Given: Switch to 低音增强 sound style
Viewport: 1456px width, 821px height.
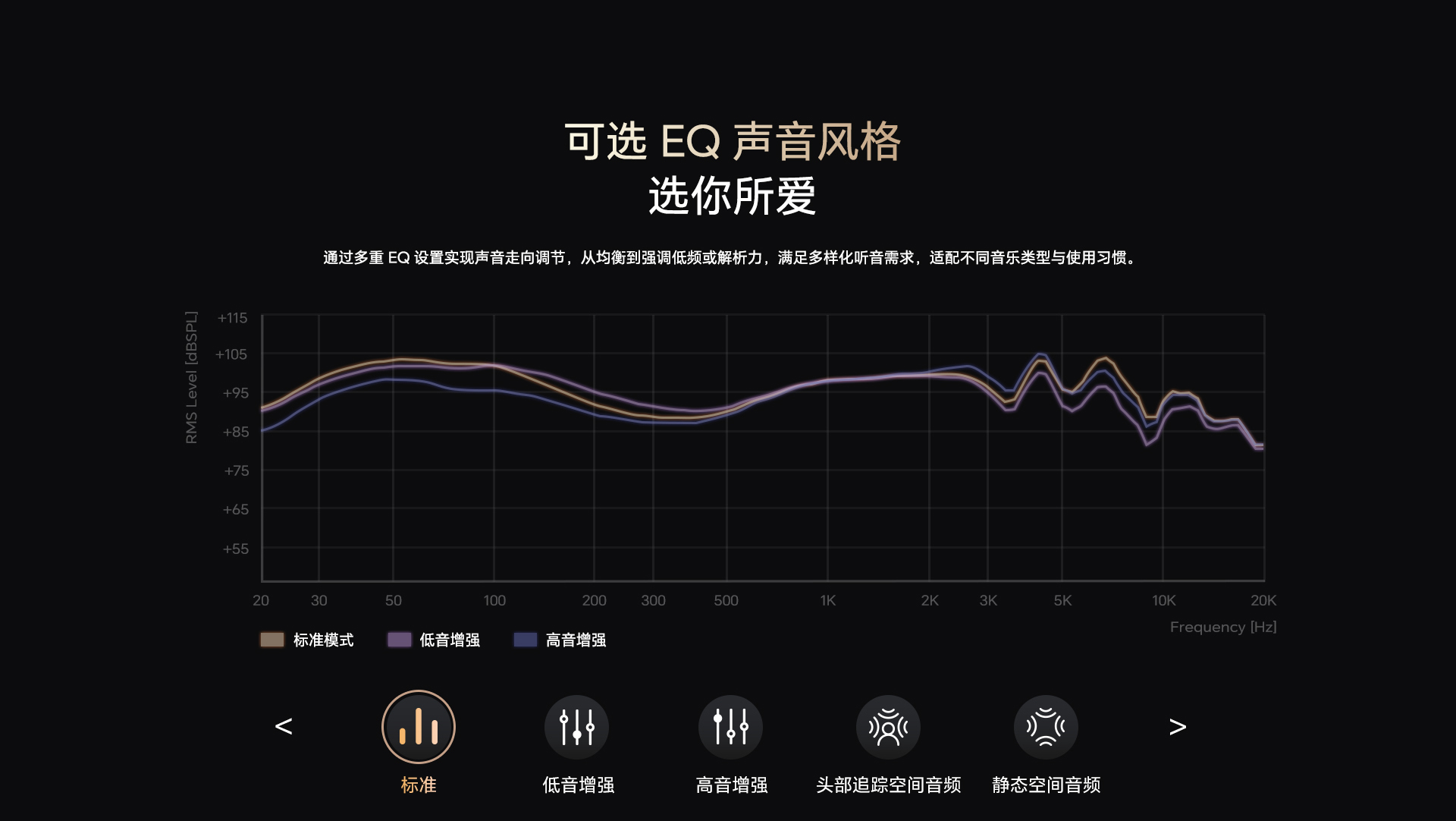Looking at the screenshot, I should pyautogui.click(x=577, y=727).
